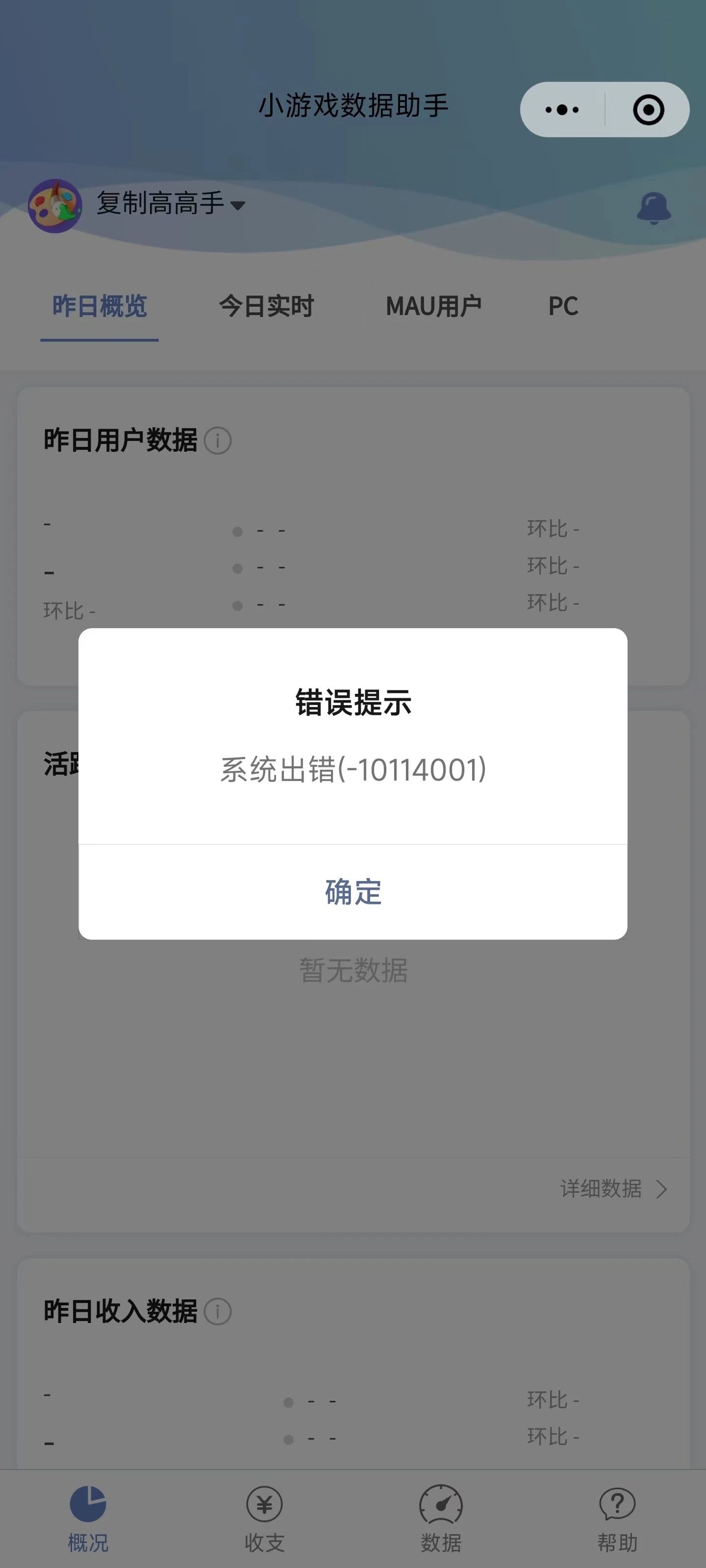
Task: Tap the info icon beside 昨日用户数据
Action: (218, 440)
